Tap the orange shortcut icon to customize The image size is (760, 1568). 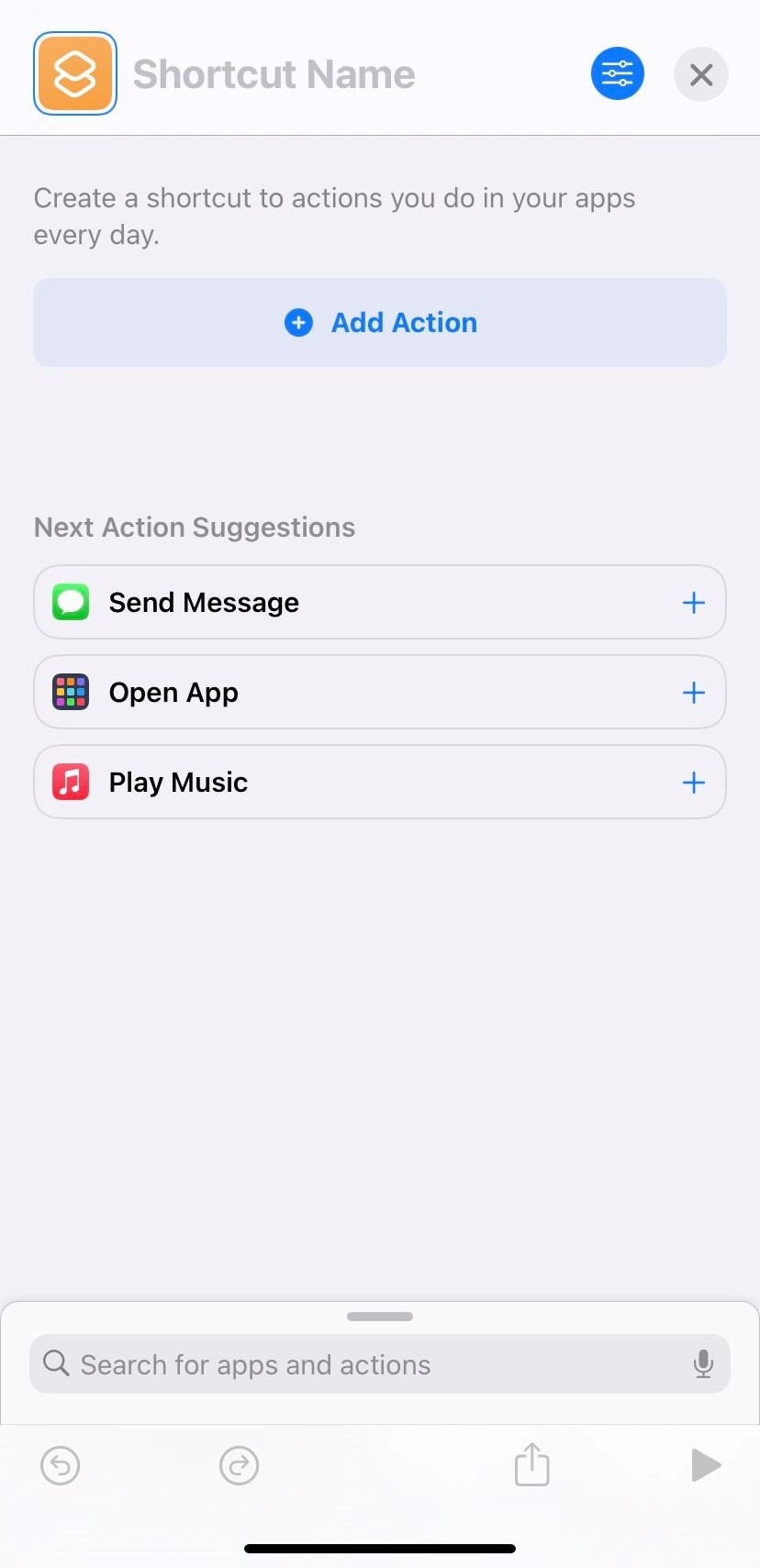click(74, 73)
